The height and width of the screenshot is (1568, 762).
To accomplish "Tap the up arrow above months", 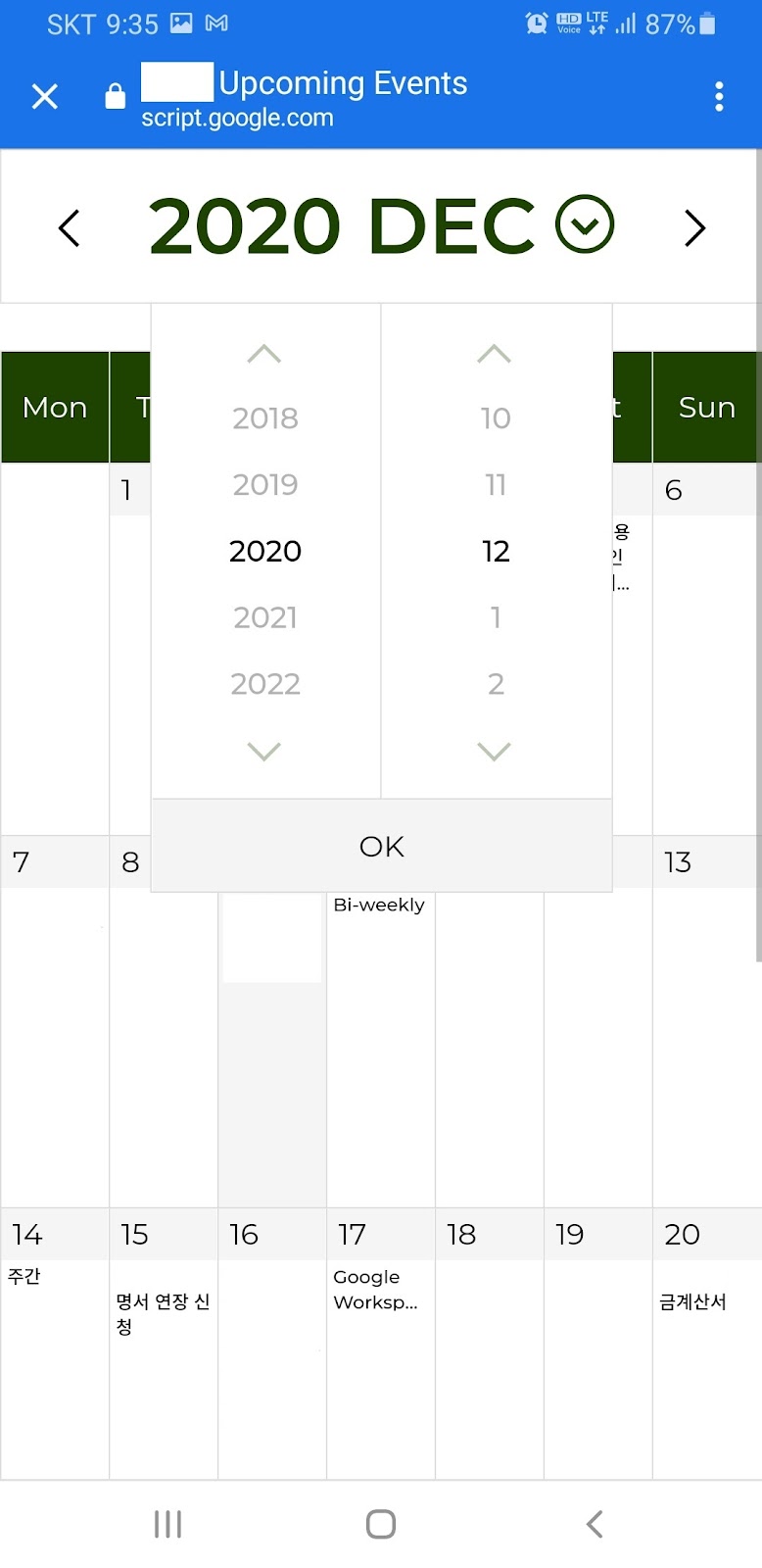I will (495, 354).
